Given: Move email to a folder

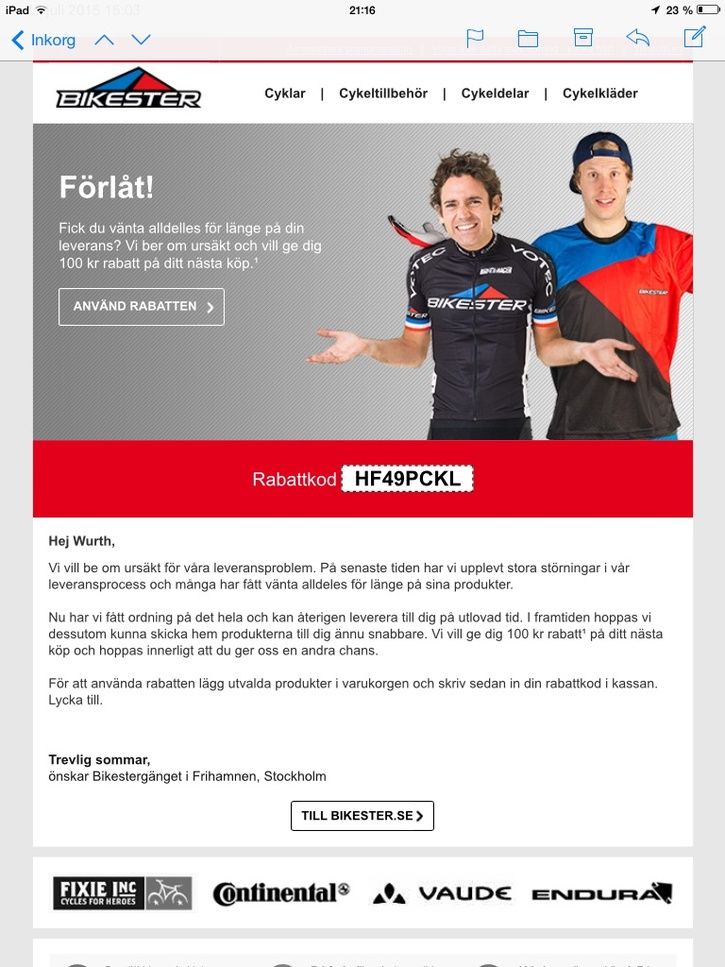Looking at the screenshot, I should [528, 39].
